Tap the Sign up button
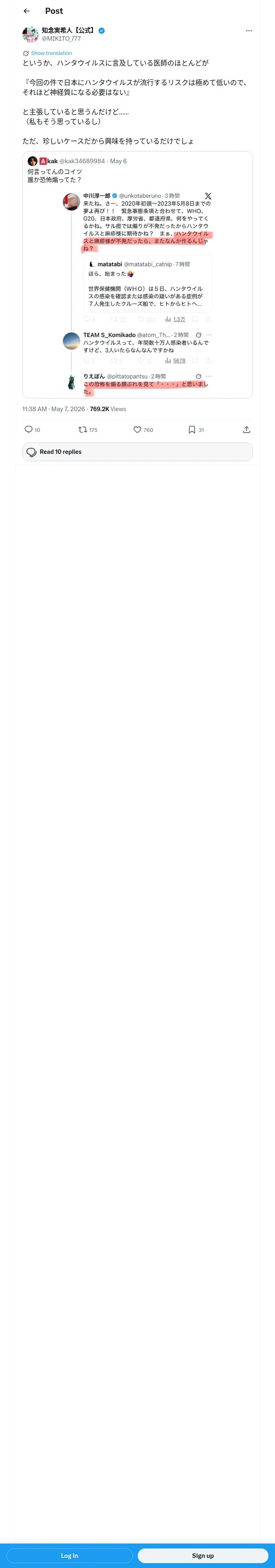 pos(203,1555)
